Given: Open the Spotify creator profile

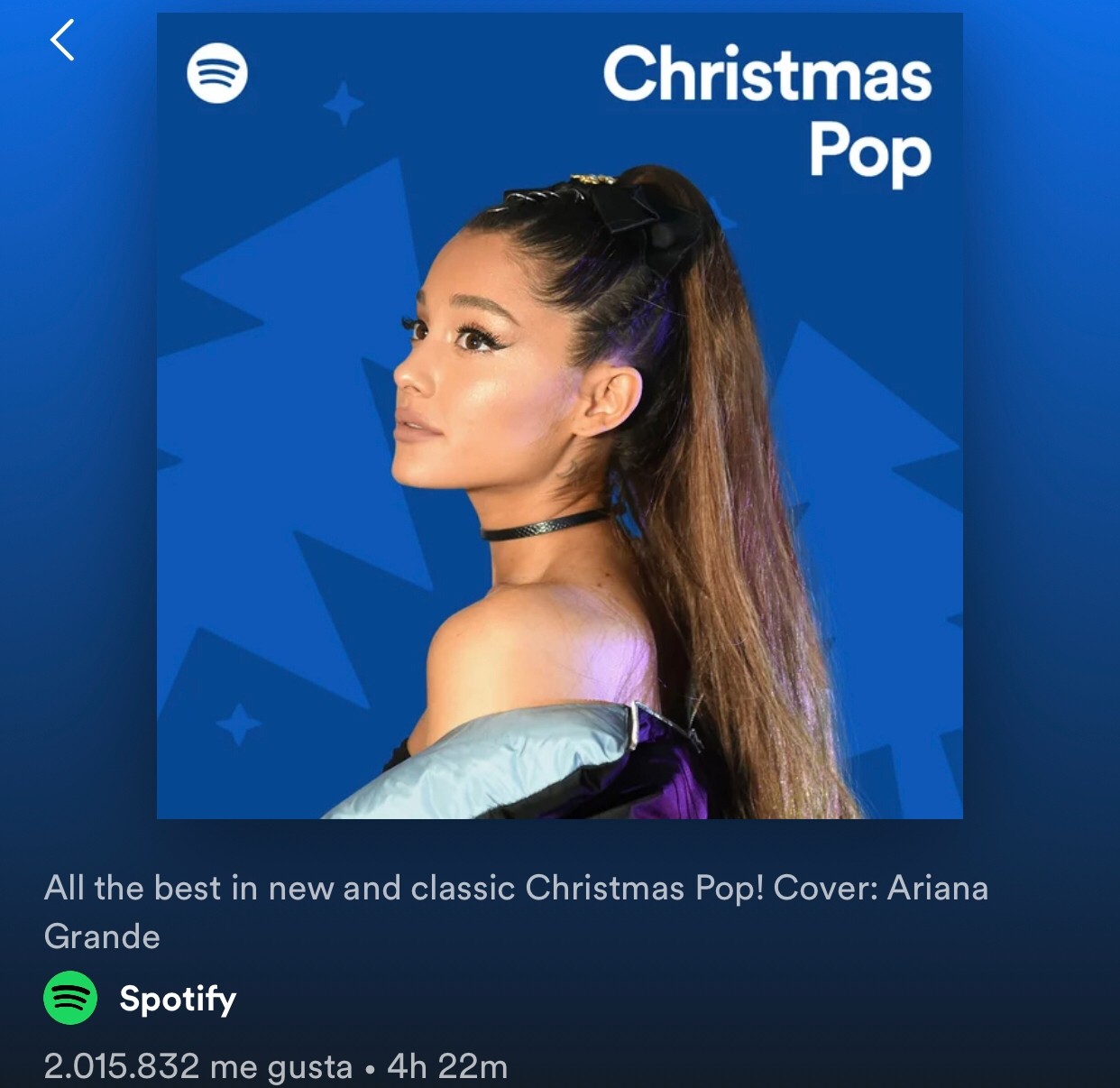Looking at the screenshot, I should (177, 999).
